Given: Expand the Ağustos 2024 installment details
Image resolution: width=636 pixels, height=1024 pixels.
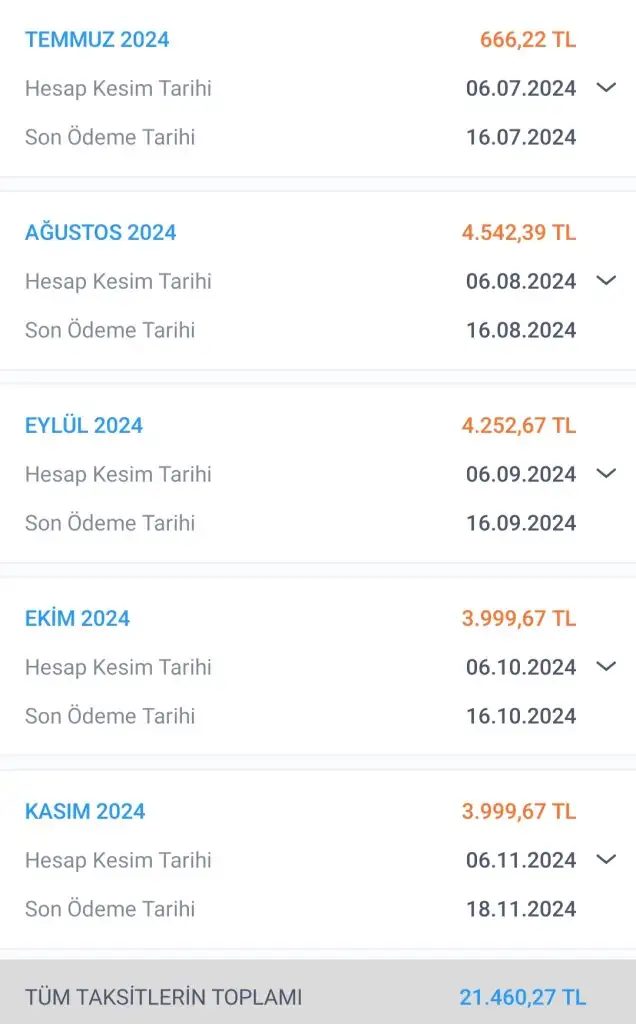Looking at the screenshot, I should coord(606,281).
